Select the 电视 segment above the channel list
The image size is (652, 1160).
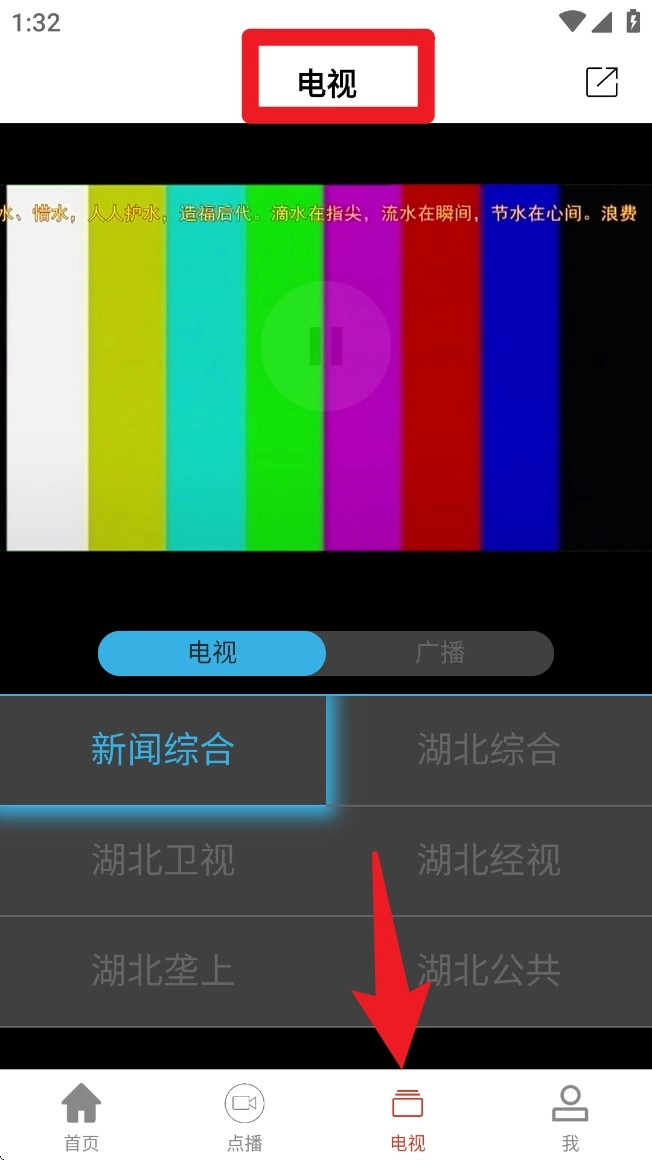(212, 653)
